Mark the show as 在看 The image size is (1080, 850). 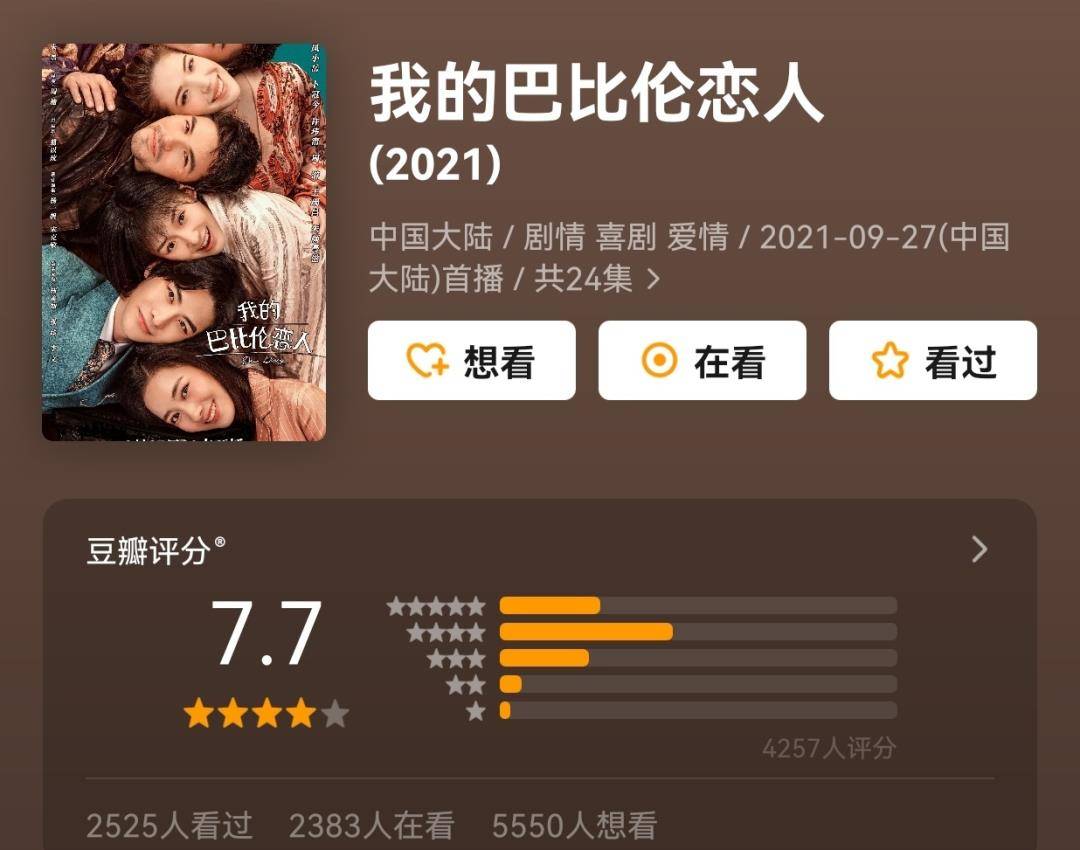coord(702,361)
